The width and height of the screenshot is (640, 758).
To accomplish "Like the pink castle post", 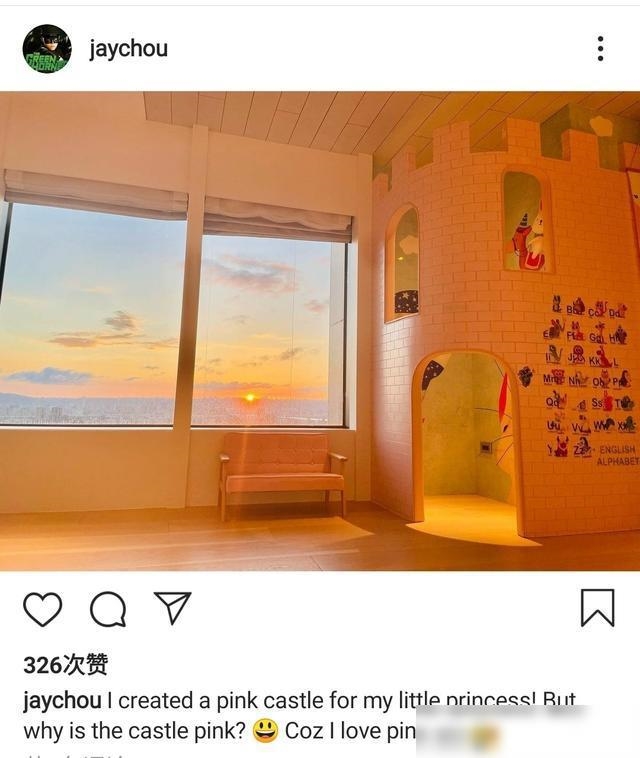I will pos(42,608).
